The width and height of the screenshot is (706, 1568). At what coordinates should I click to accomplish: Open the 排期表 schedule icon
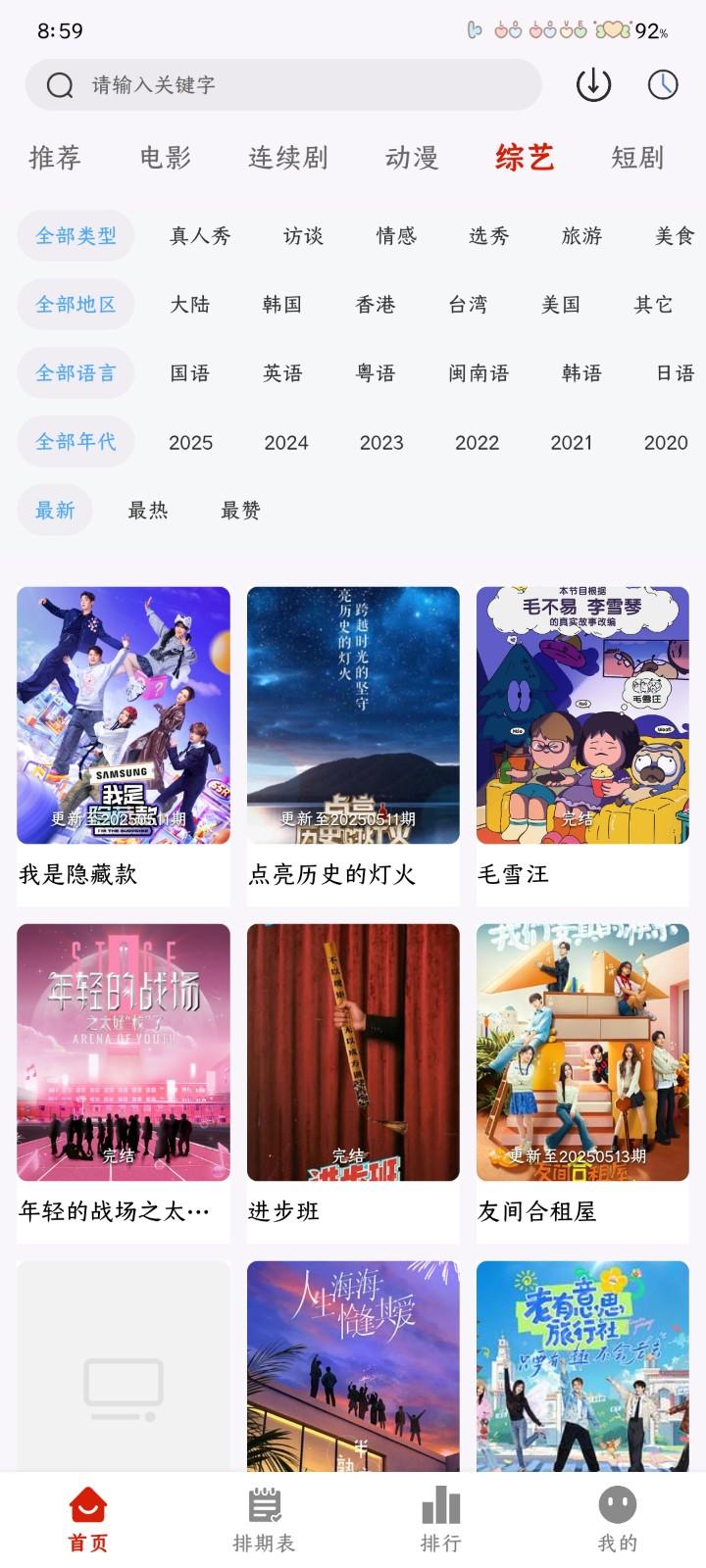[263, 1504]
